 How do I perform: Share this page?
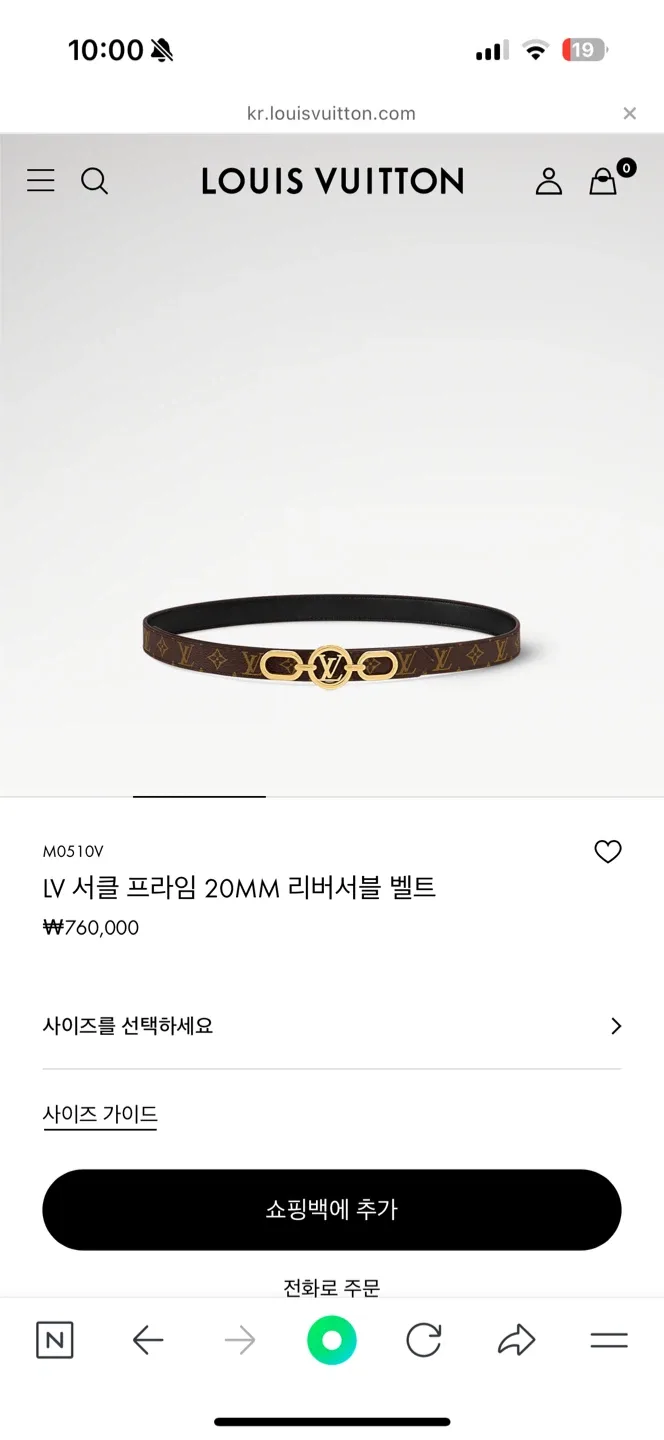[516, 1340]
